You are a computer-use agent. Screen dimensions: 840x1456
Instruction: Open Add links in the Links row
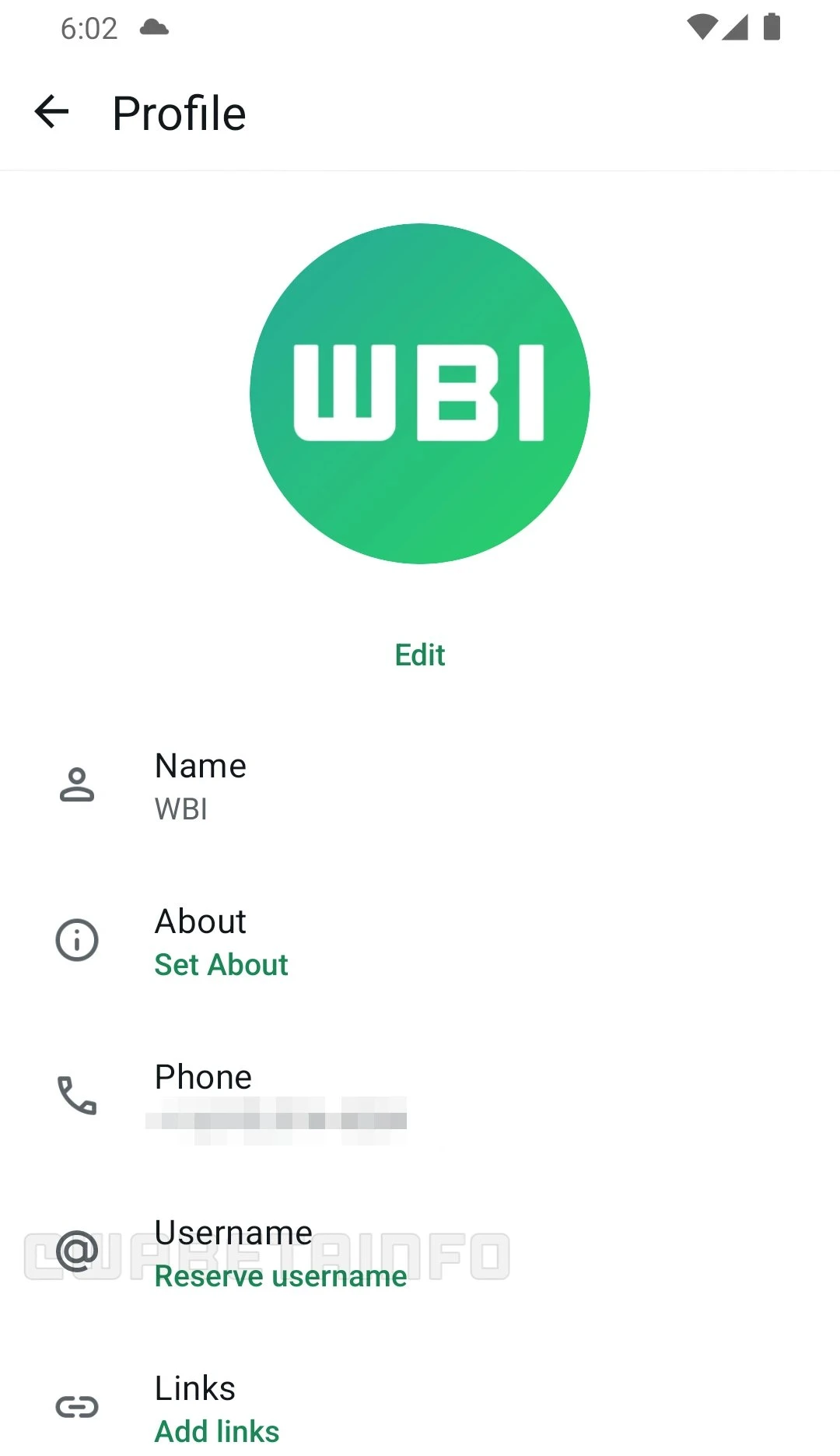coord(217,1430)
